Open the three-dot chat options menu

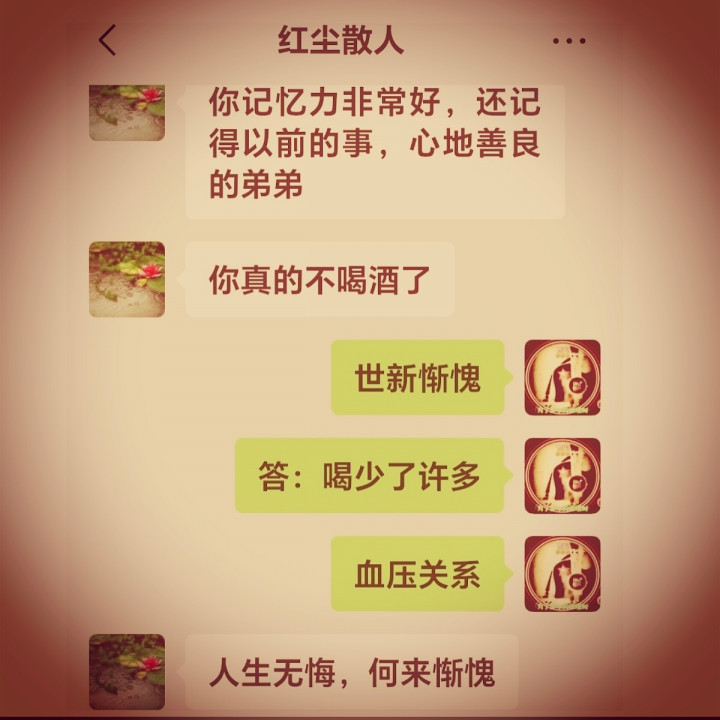[569, 41]
